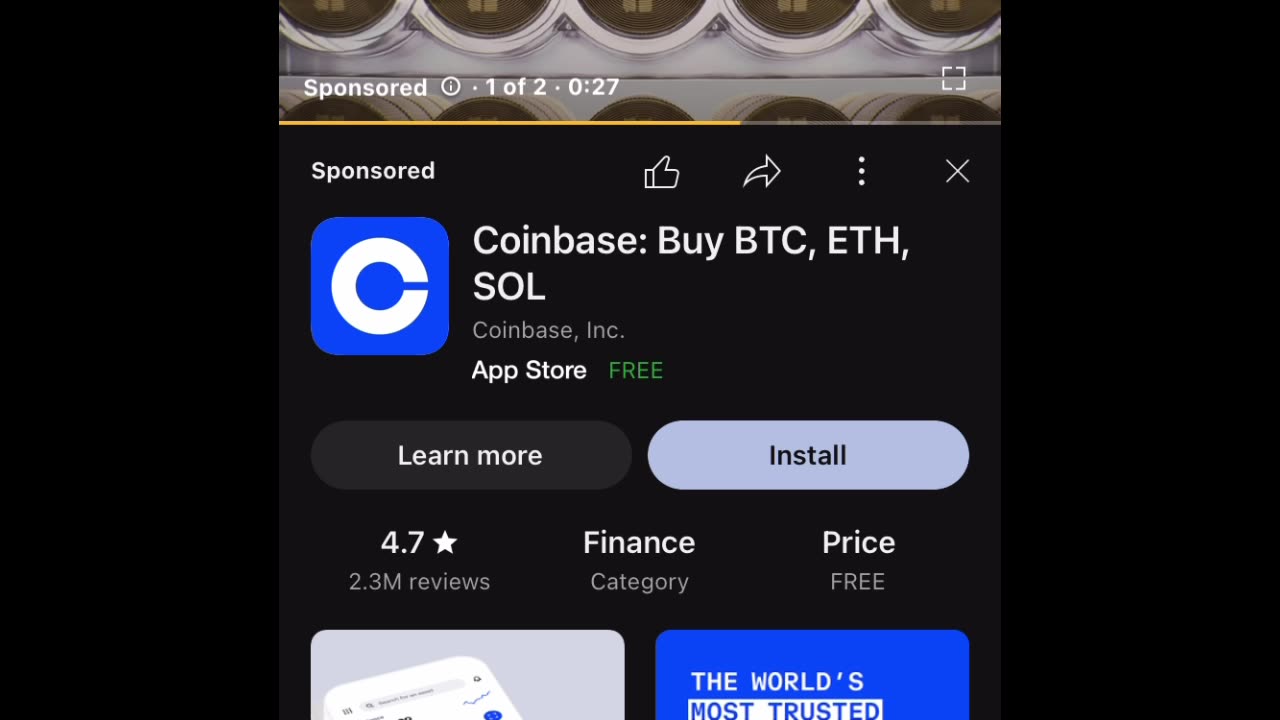
Task: Open the ad info icon beside Sponsored
Action: coord(451,87)
